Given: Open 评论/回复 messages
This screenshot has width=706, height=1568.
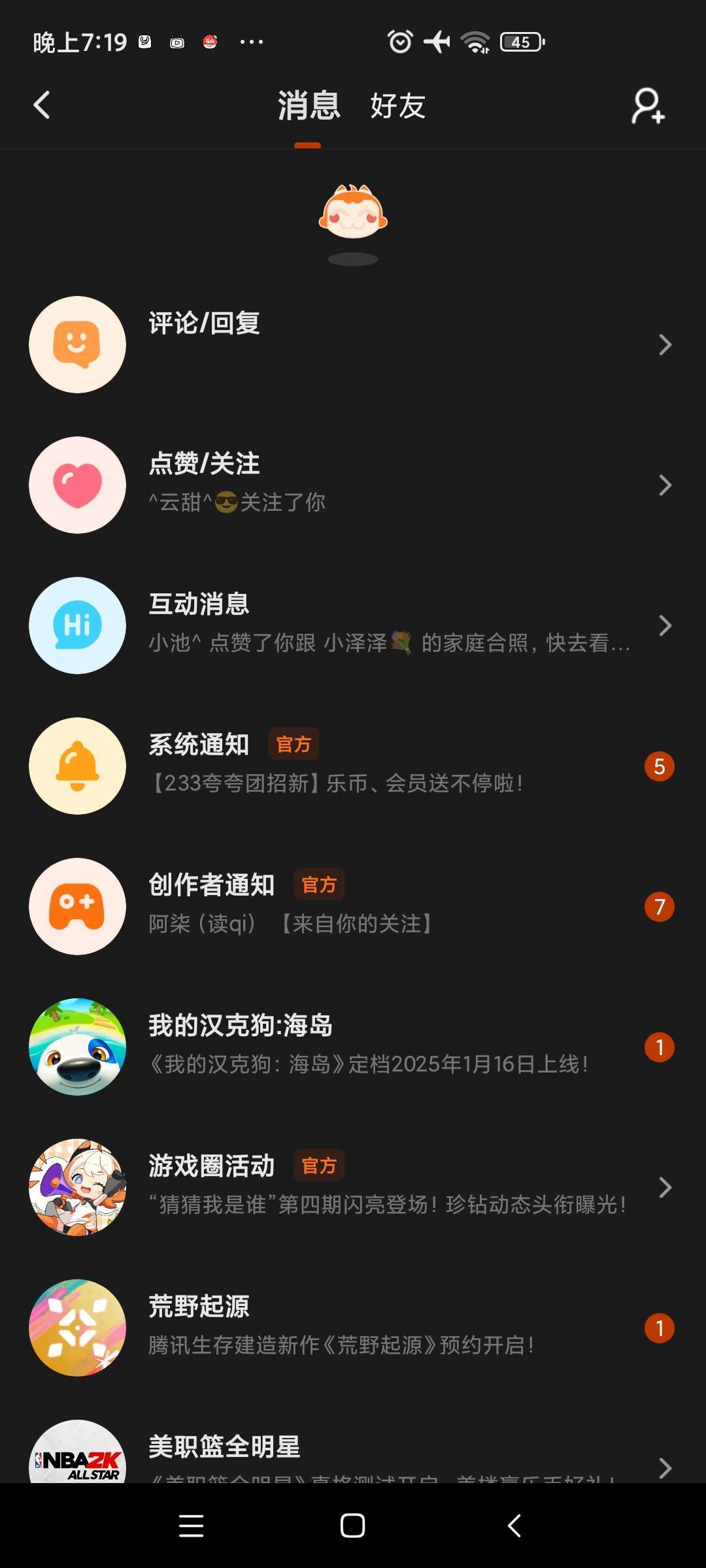Looking at the screenshot, I should coord(353,344).
